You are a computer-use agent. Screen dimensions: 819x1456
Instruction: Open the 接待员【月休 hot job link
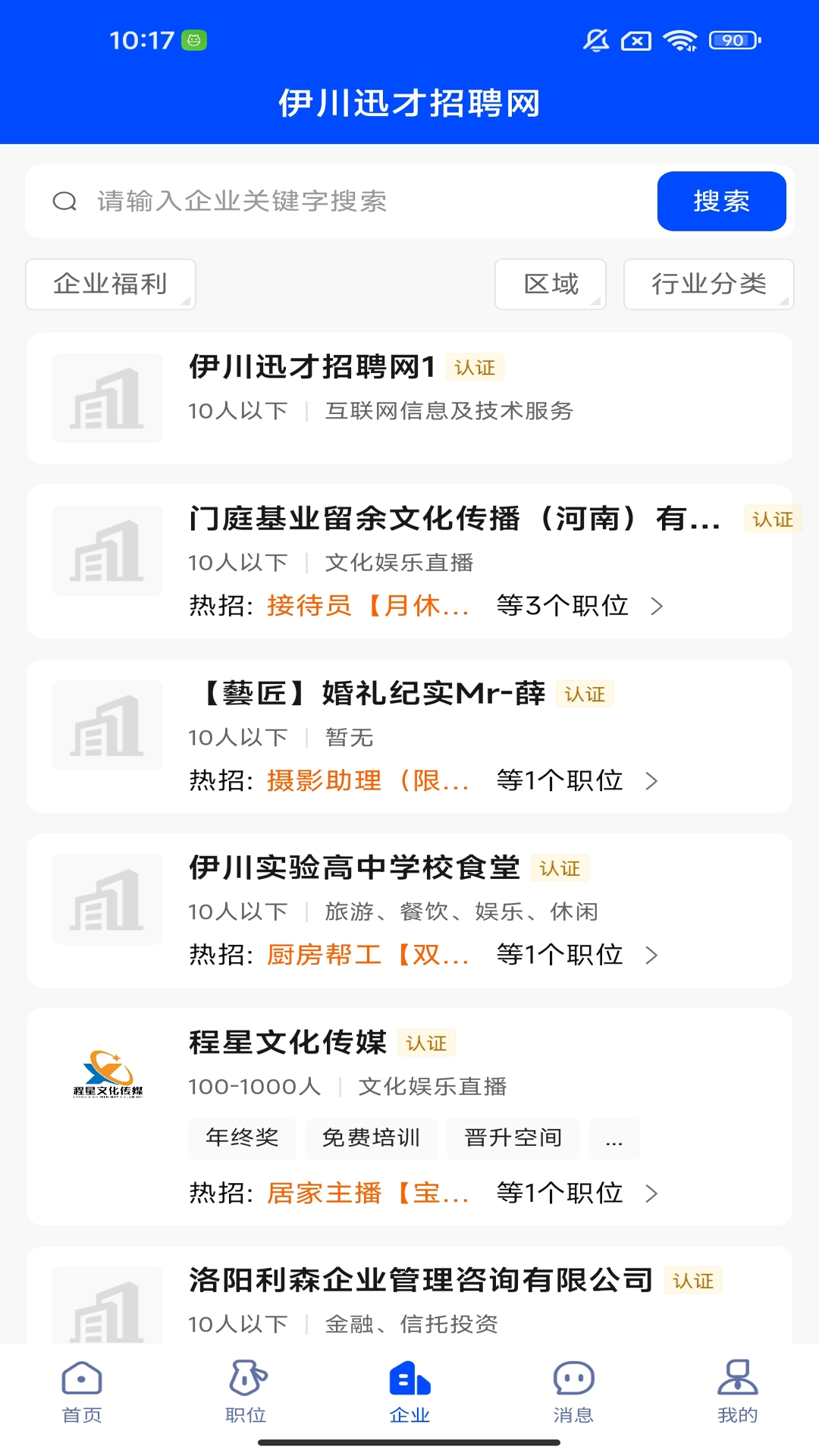click(x=367, y=607)
